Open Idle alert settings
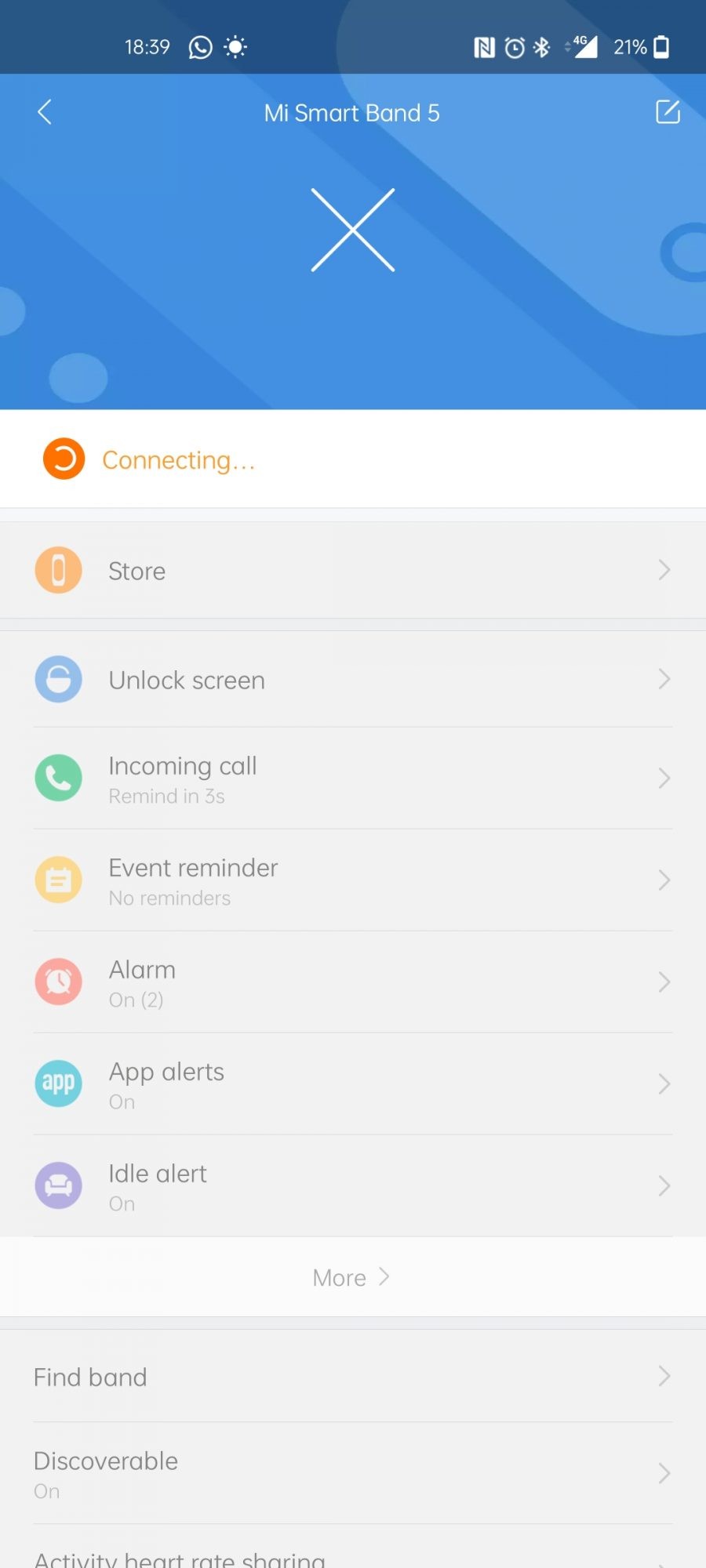The height and width of the screenshot is (1568, 706). (x=353, y=1186)
